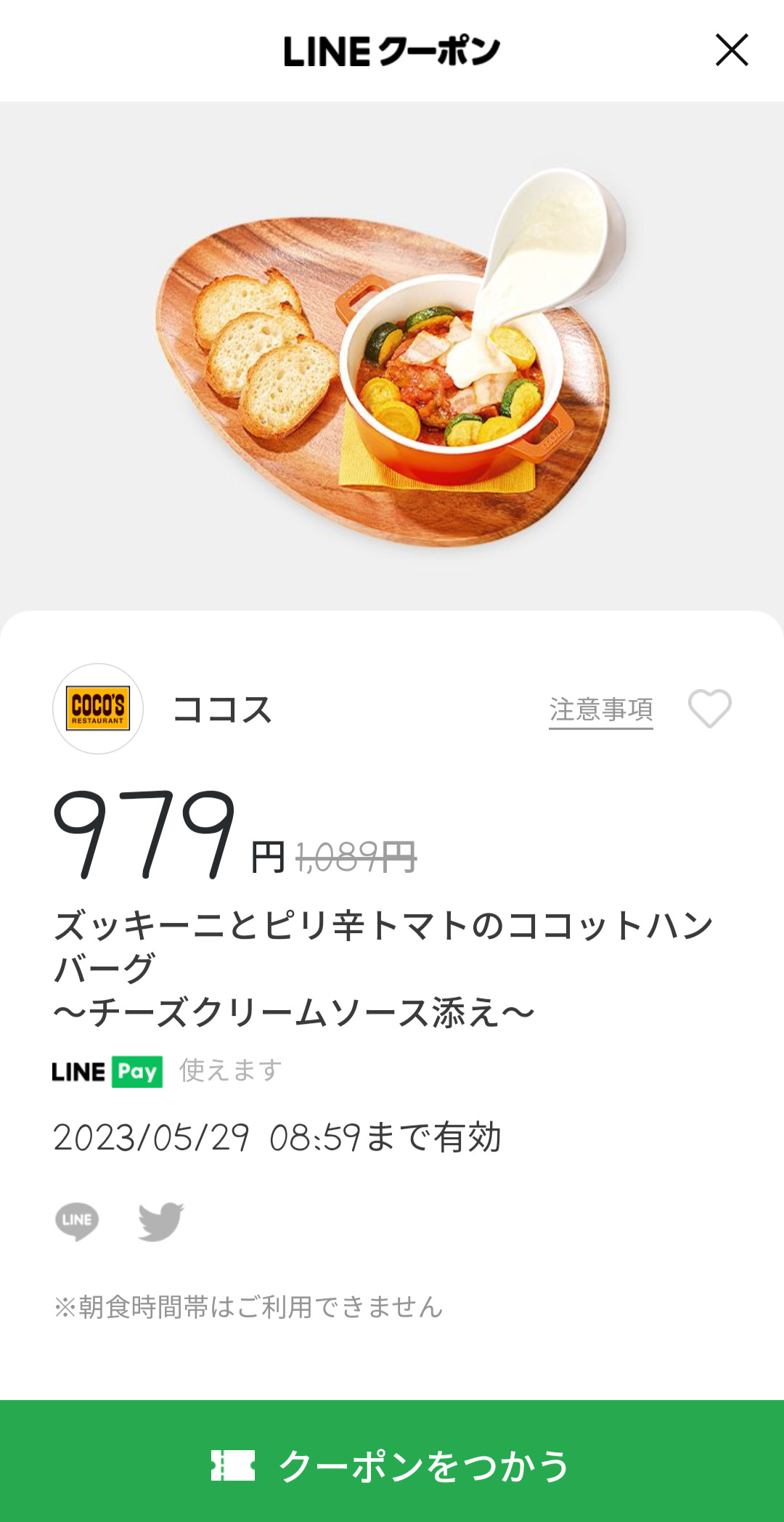This screenshot has width=784, height=1522.
Task: Open the 注意事項 notes link
Action: tap(600, 709)
